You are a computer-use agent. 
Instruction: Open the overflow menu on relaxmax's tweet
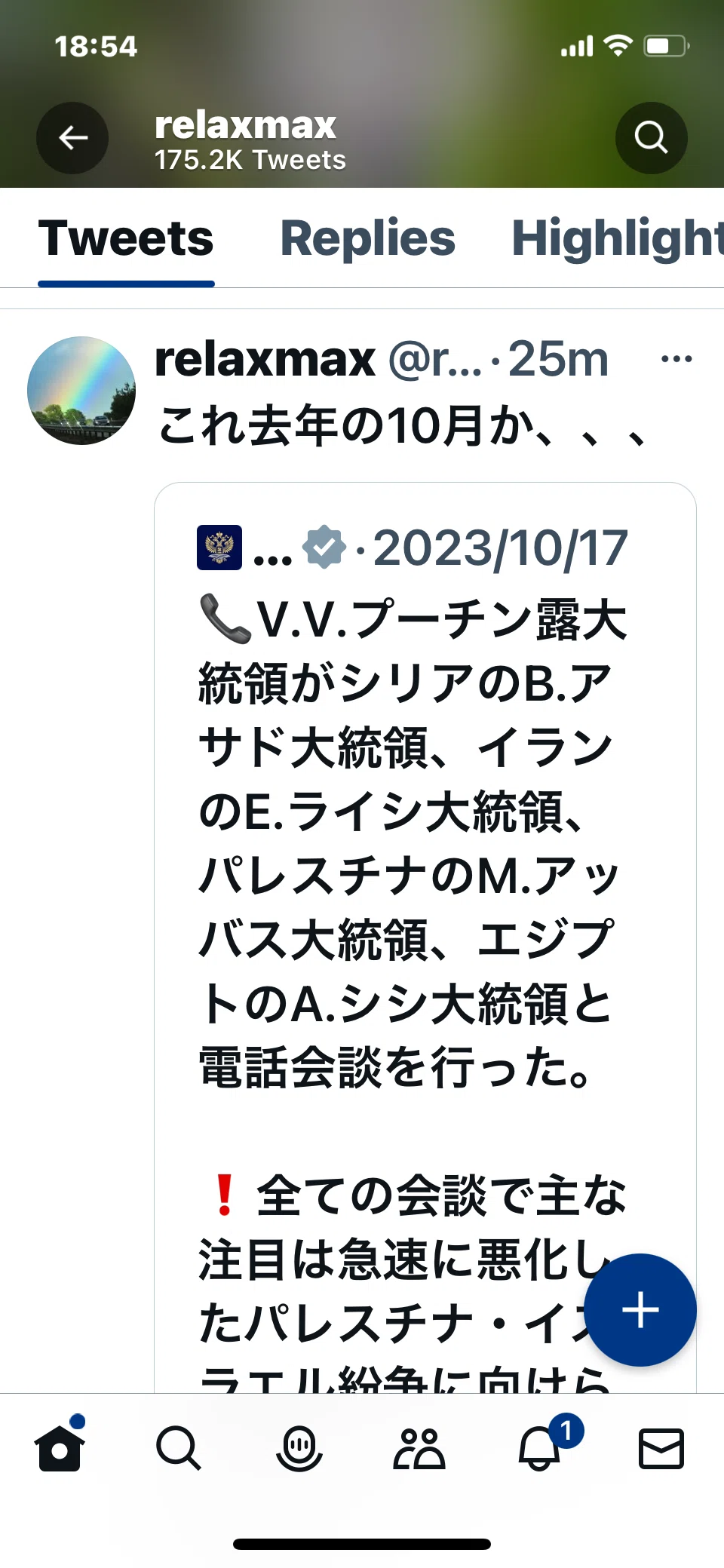(676, 359)
